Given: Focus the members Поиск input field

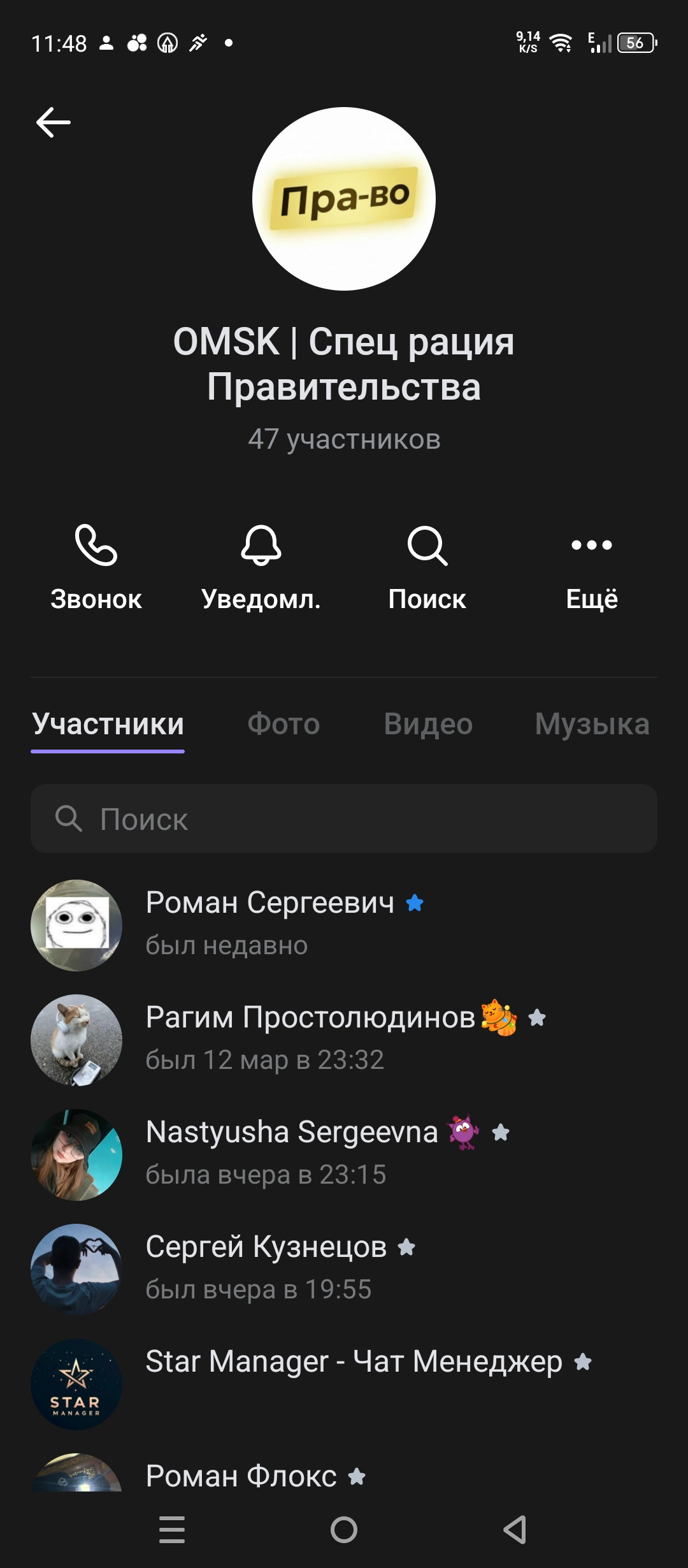Looking at the screenshot, I should 344,819.
